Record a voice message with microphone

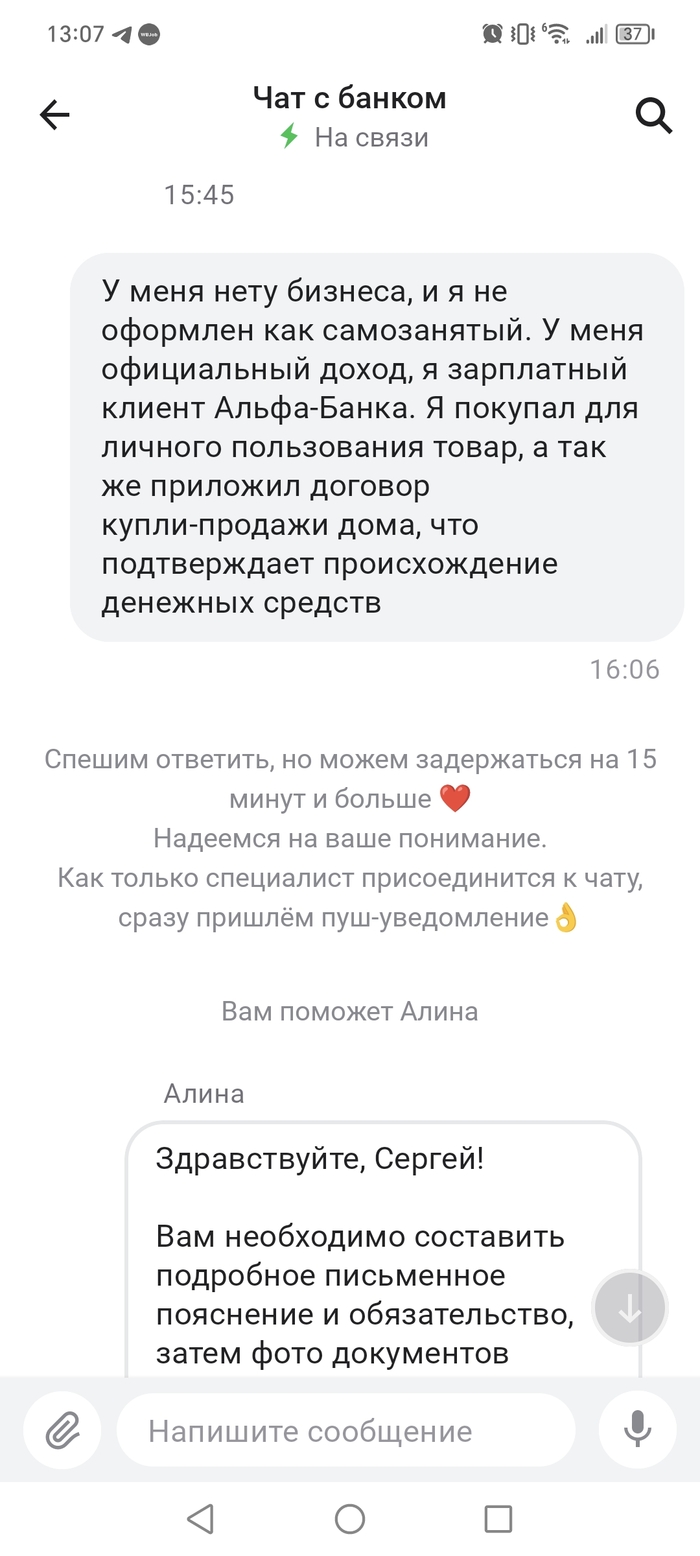click(637, 1431)
